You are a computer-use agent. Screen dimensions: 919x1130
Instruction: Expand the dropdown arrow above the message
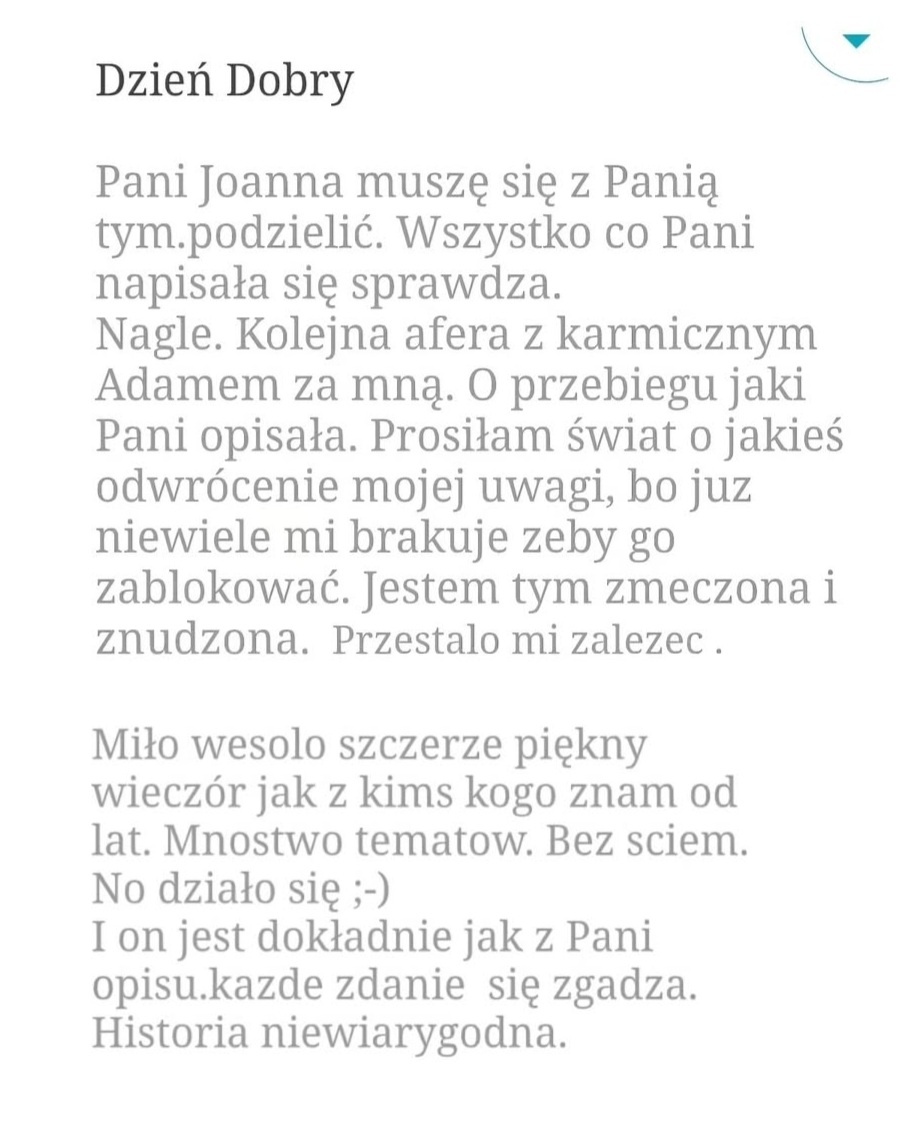click(x=857, y=41)
